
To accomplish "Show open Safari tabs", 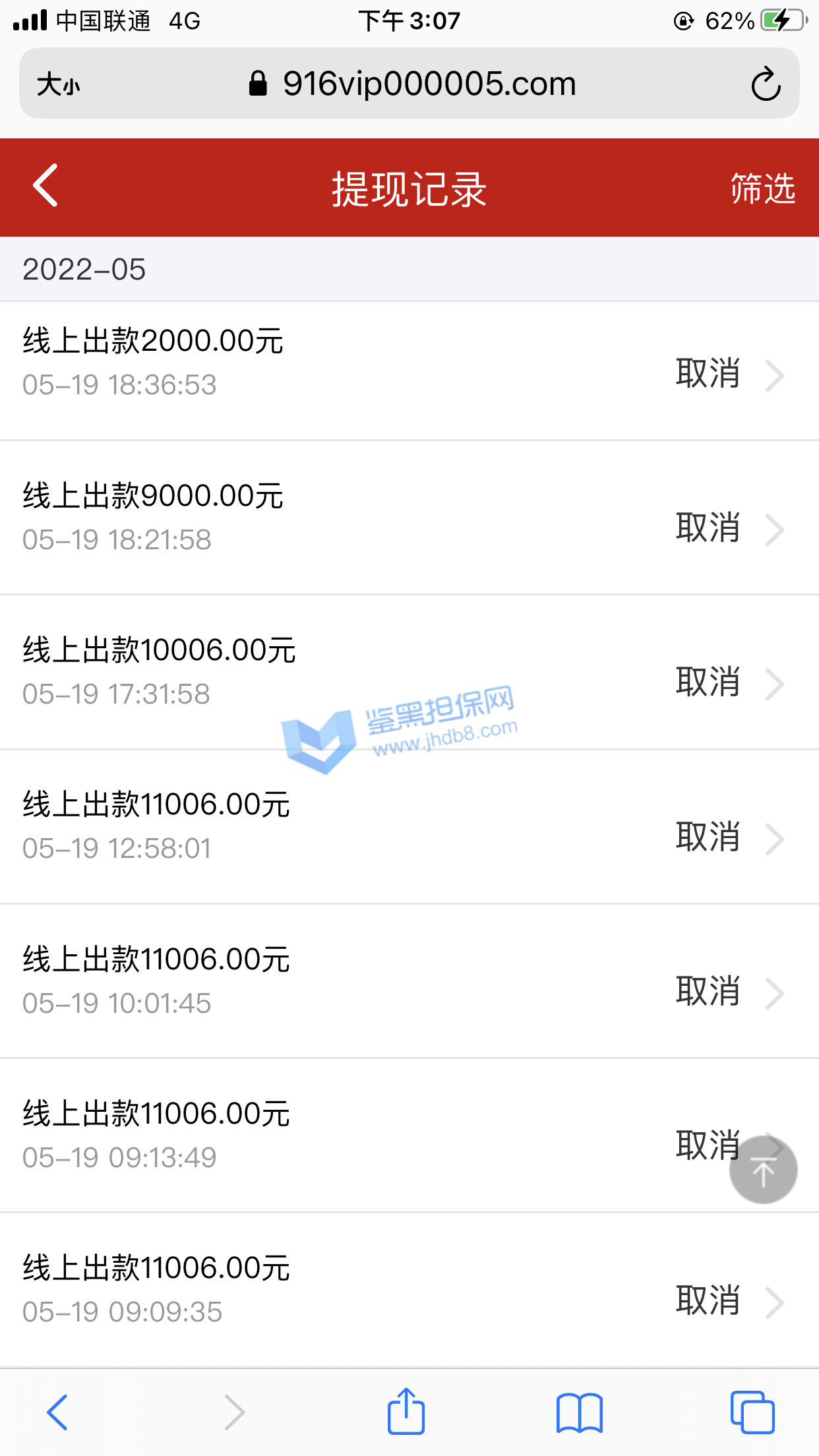I will coord(752,1412).
